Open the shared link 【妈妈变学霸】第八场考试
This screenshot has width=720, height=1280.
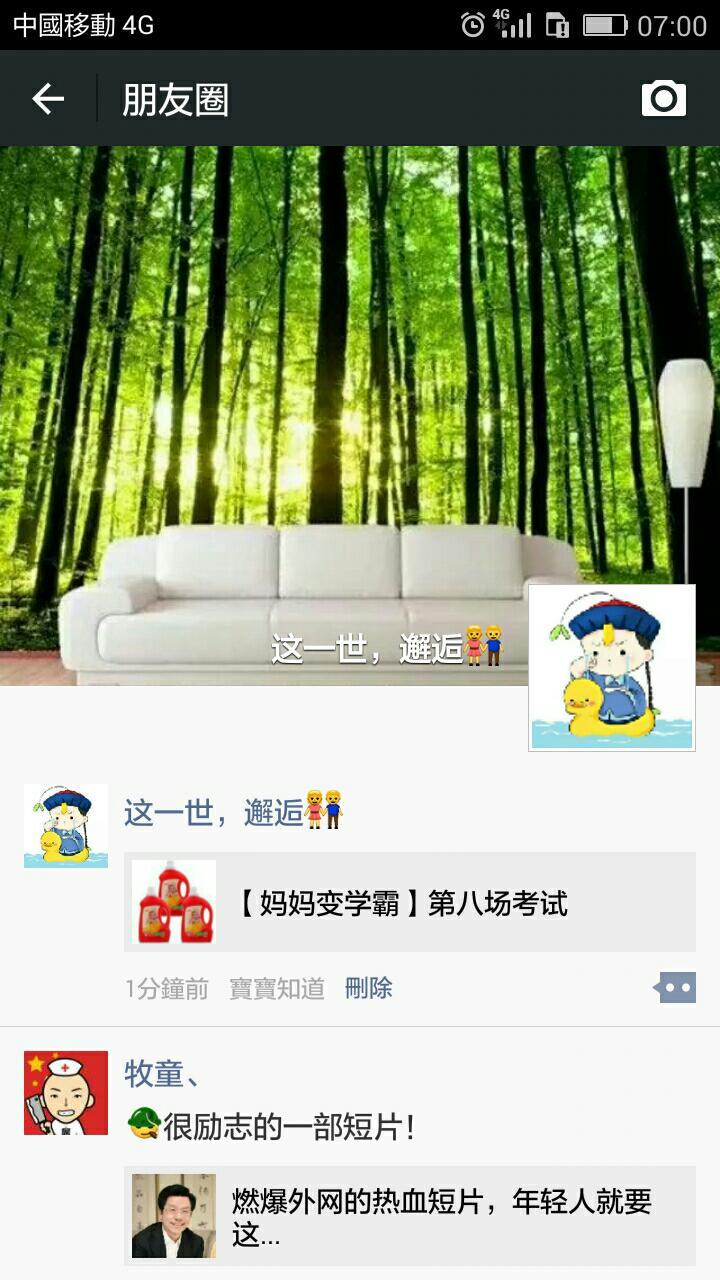(x=410, y=902)
